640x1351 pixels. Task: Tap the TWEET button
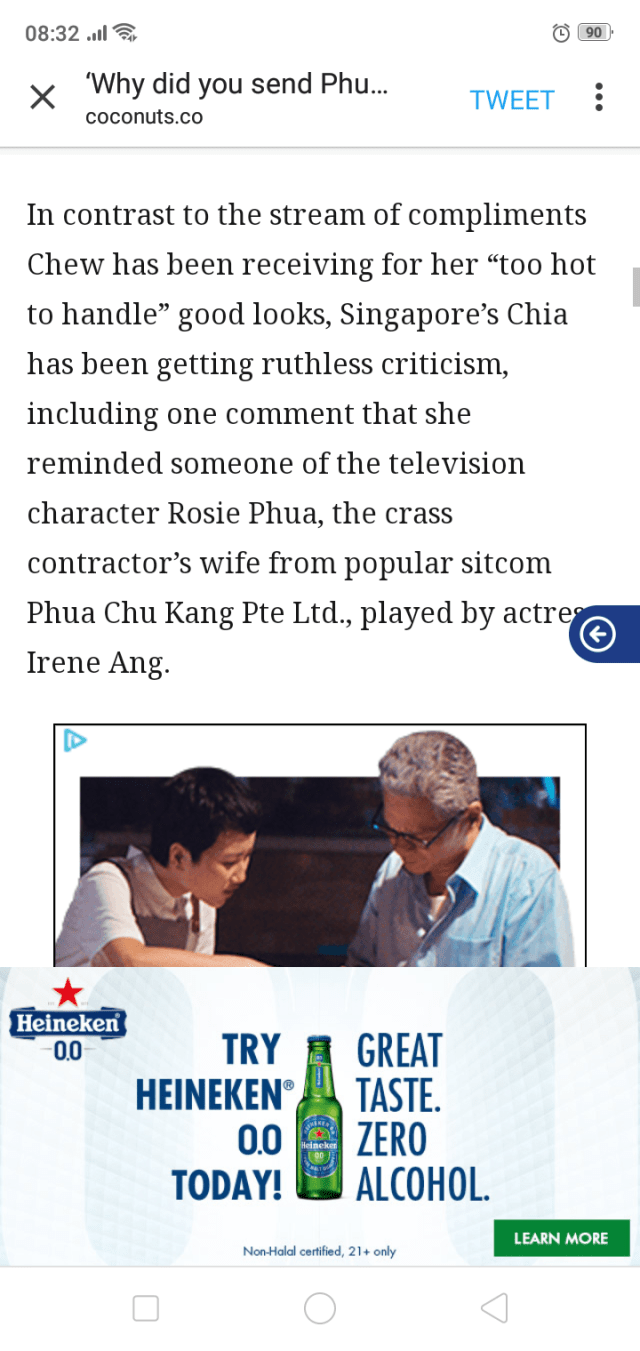click(512, 100)
